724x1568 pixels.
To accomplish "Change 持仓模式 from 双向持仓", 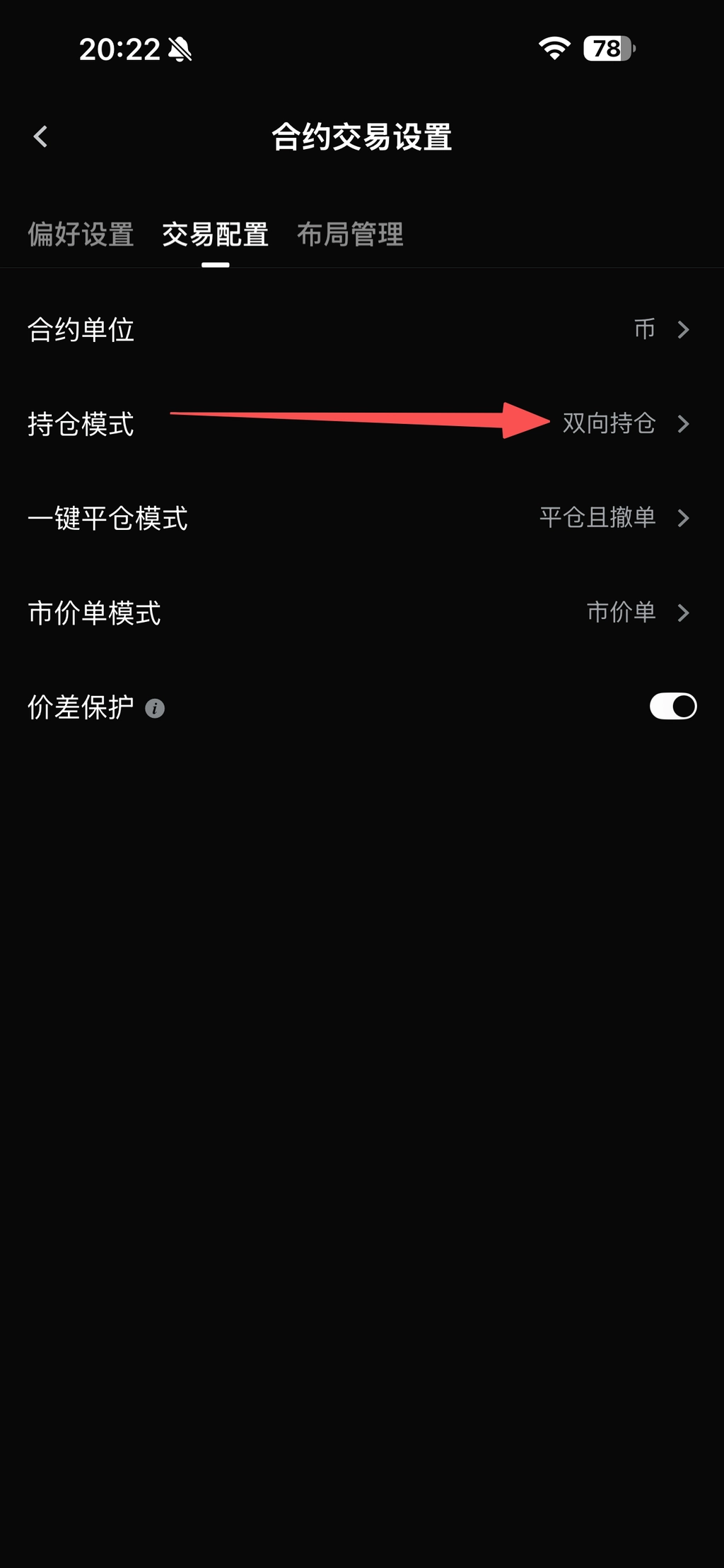I will 622,424.
